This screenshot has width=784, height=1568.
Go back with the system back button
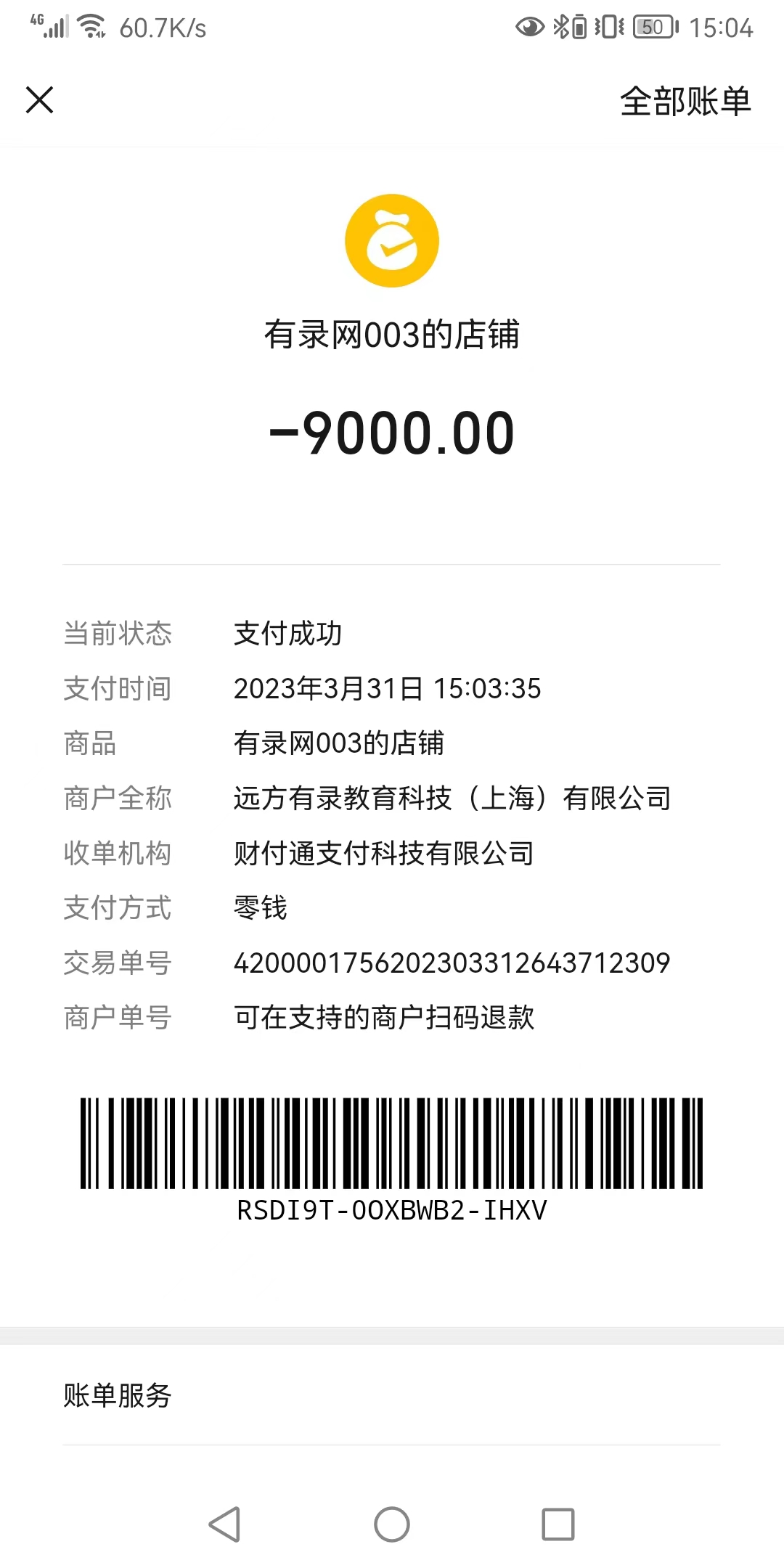225,1524
